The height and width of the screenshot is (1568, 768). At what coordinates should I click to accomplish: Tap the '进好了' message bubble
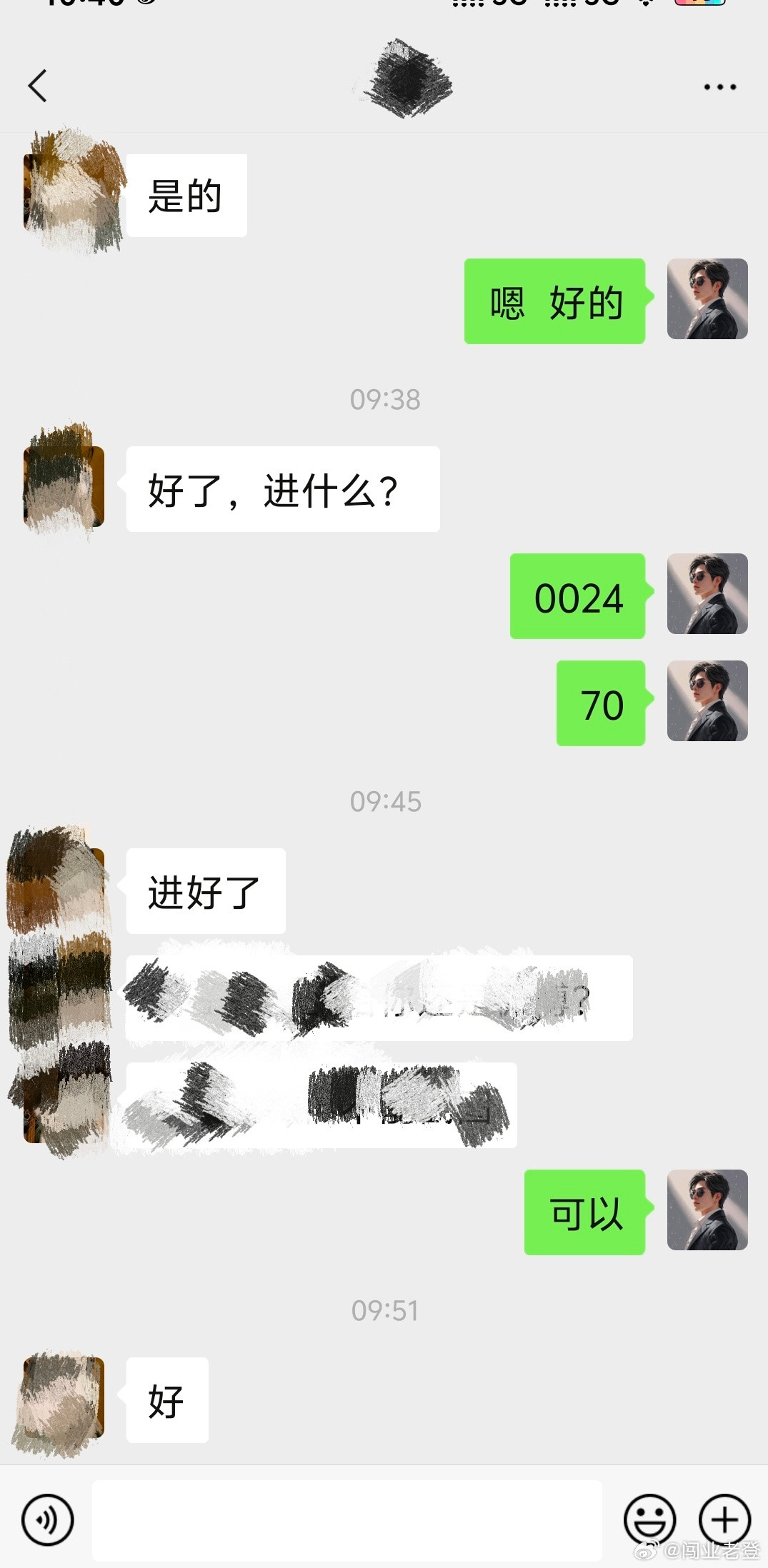click(204, 890)
